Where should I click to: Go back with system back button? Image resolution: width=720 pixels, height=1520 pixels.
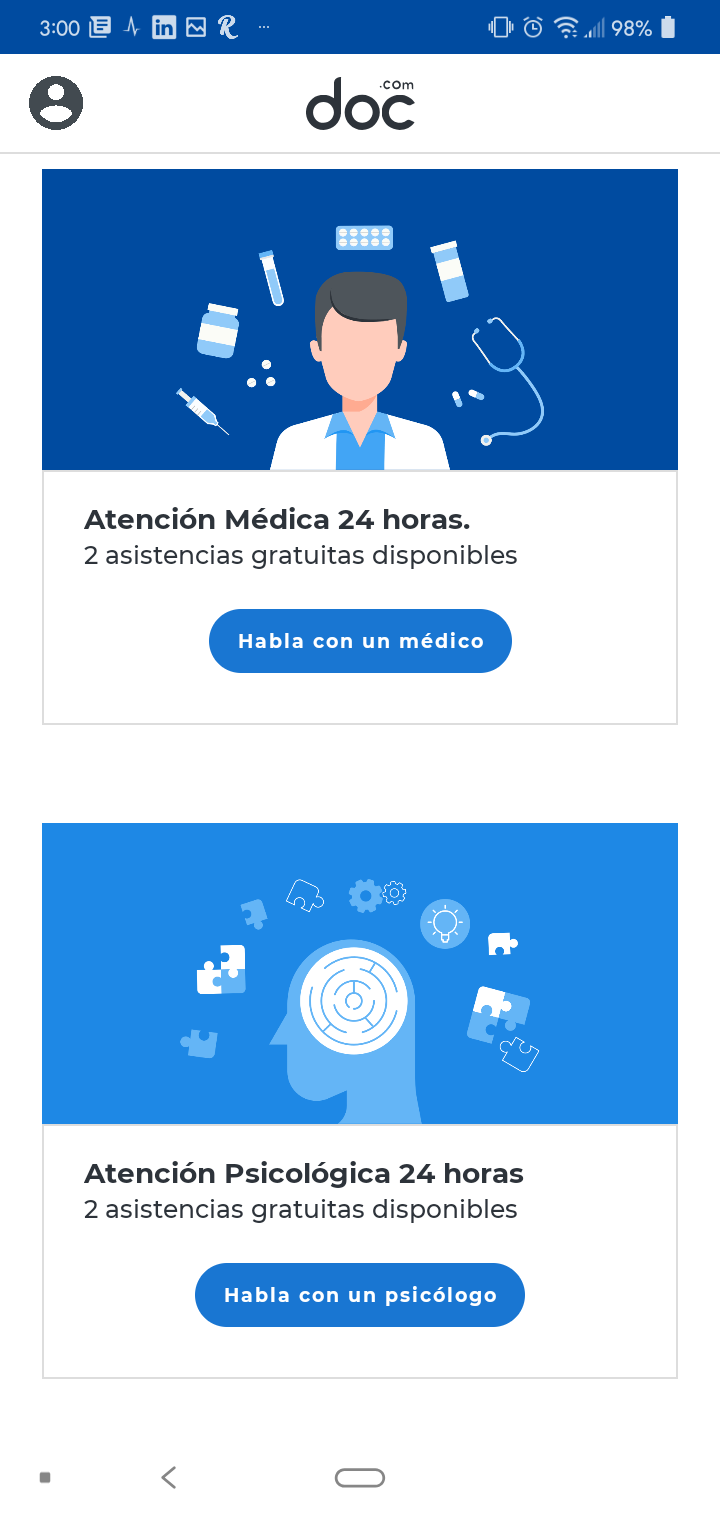click(169, 1477)
